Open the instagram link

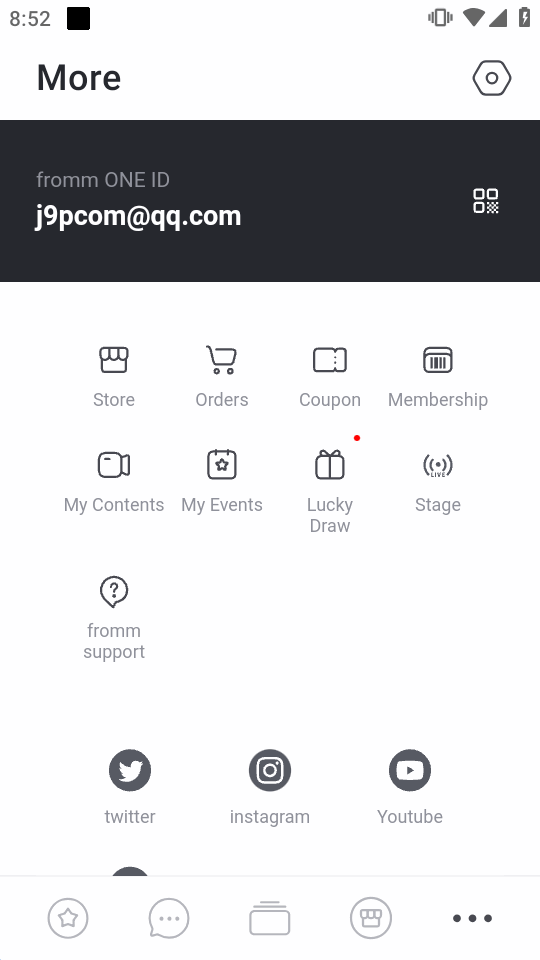pyautogui.click(x=270, y=787)
